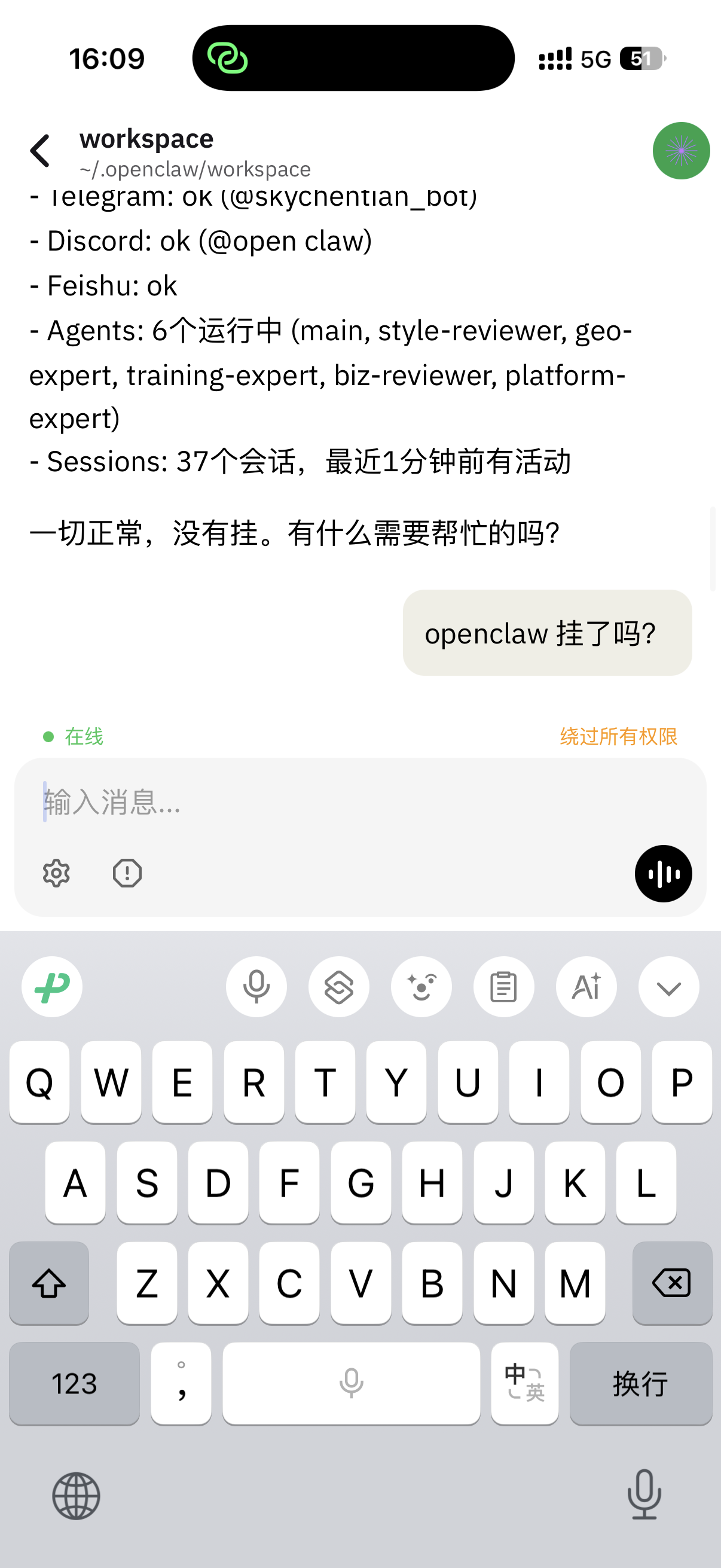Activate keyboard toolbar microphone
The height and width of the screenshot is (1568, 721).
click(256, 987)
